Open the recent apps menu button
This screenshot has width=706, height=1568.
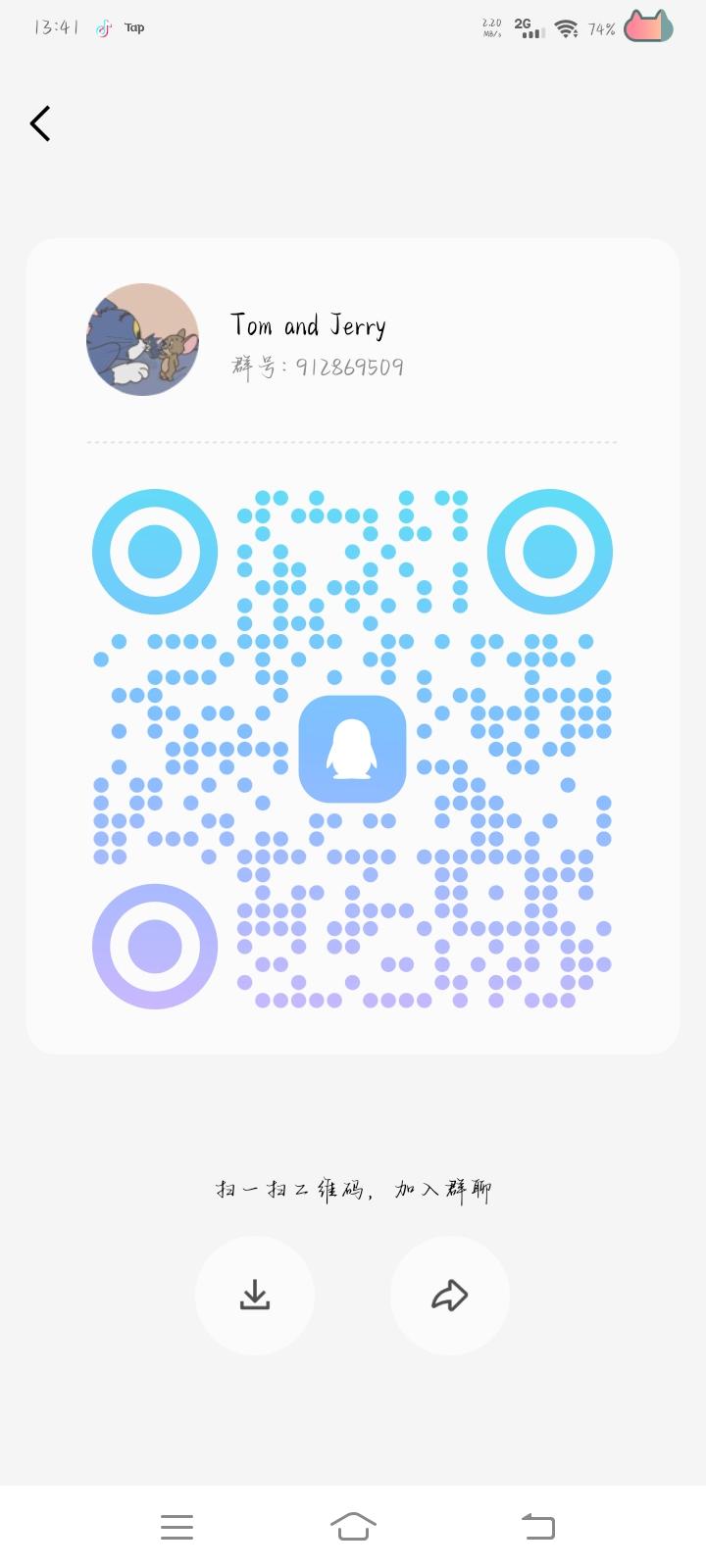[176, 1527]
